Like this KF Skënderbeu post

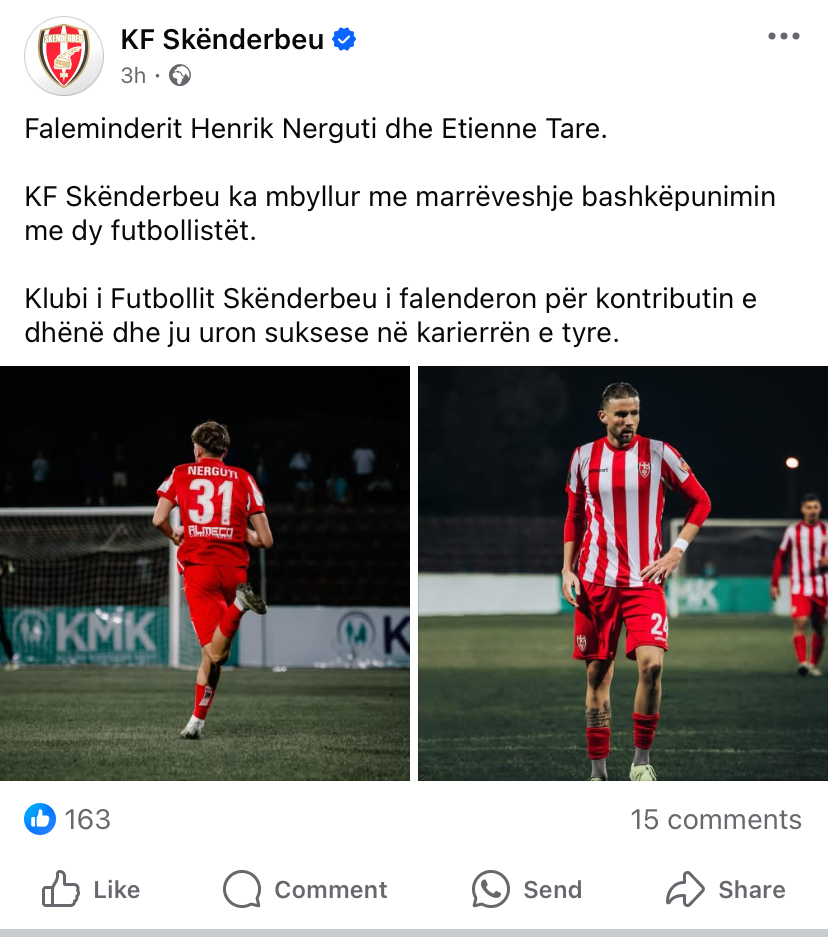91,889
